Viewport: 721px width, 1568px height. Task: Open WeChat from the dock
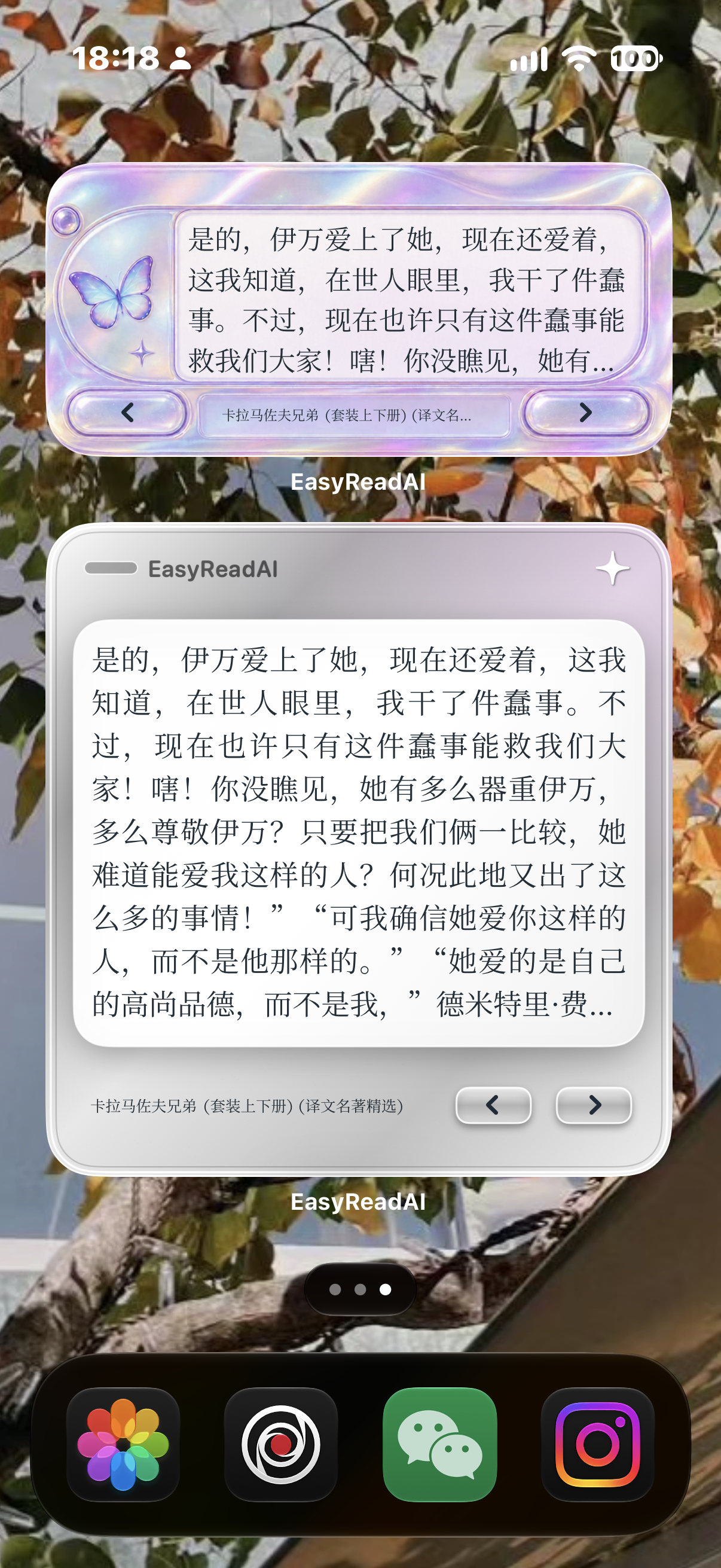point(440,1444)
